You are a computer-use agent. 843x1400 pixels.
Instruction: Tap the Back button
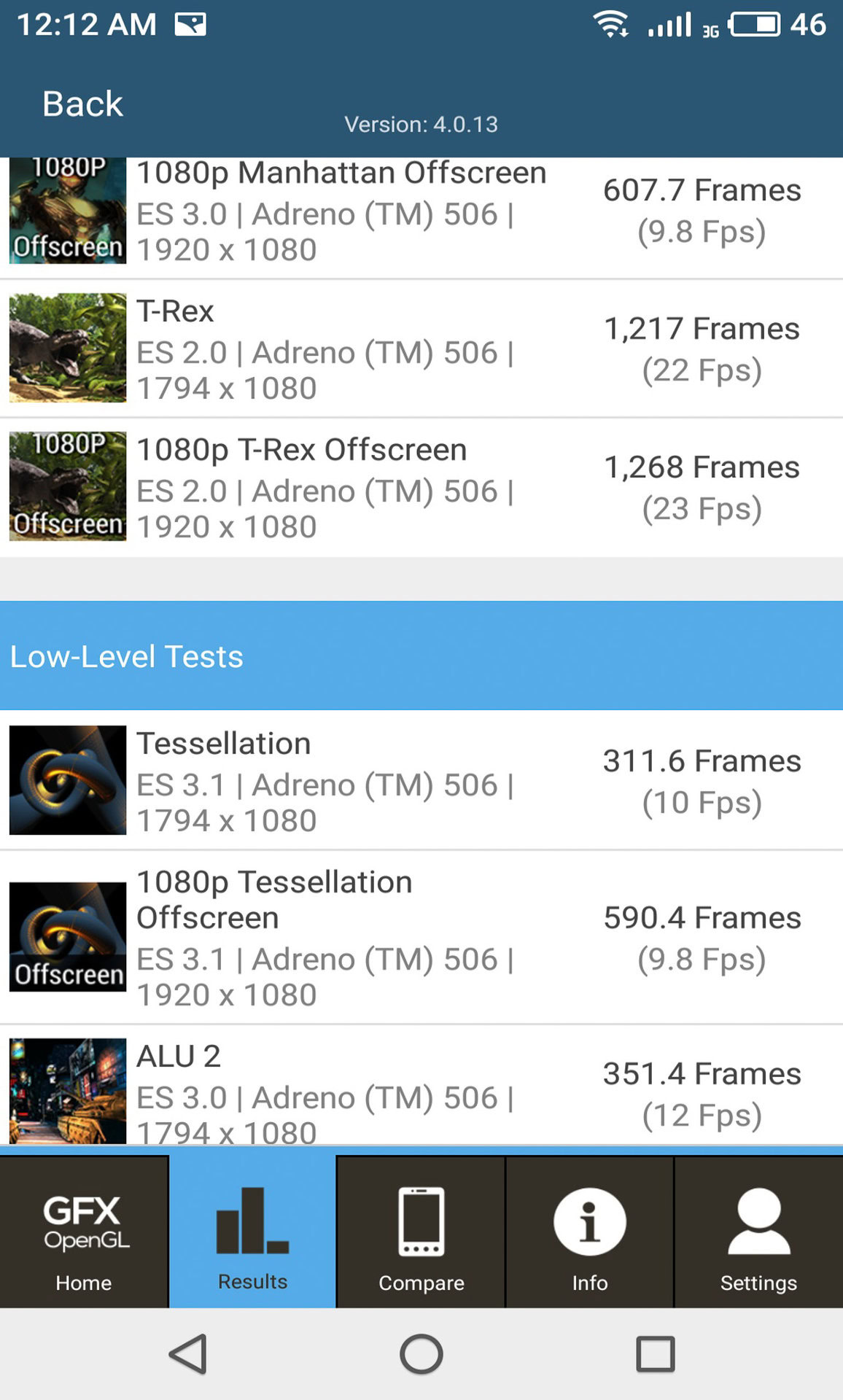[x=82, y=104]
